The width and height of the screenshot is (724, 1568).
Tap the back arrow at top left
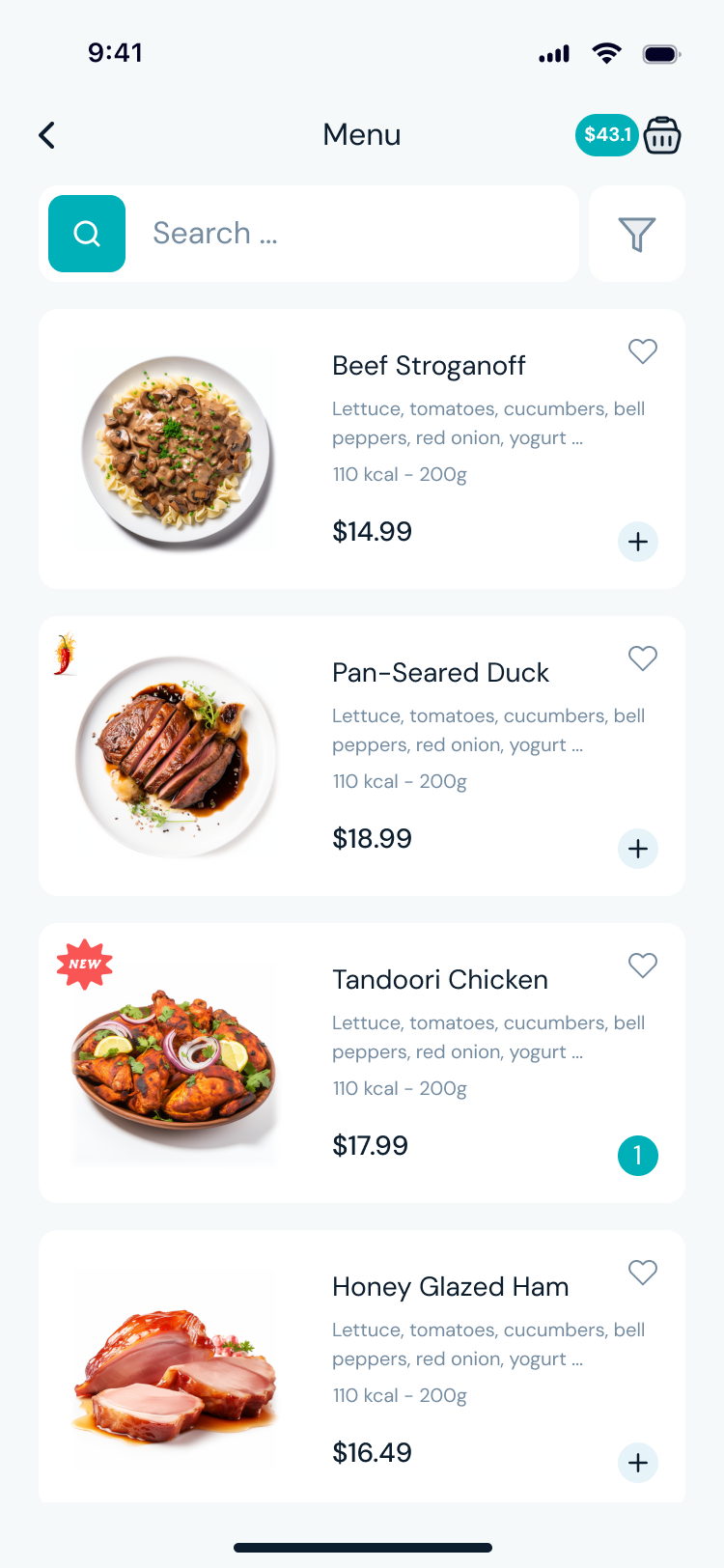46,135
